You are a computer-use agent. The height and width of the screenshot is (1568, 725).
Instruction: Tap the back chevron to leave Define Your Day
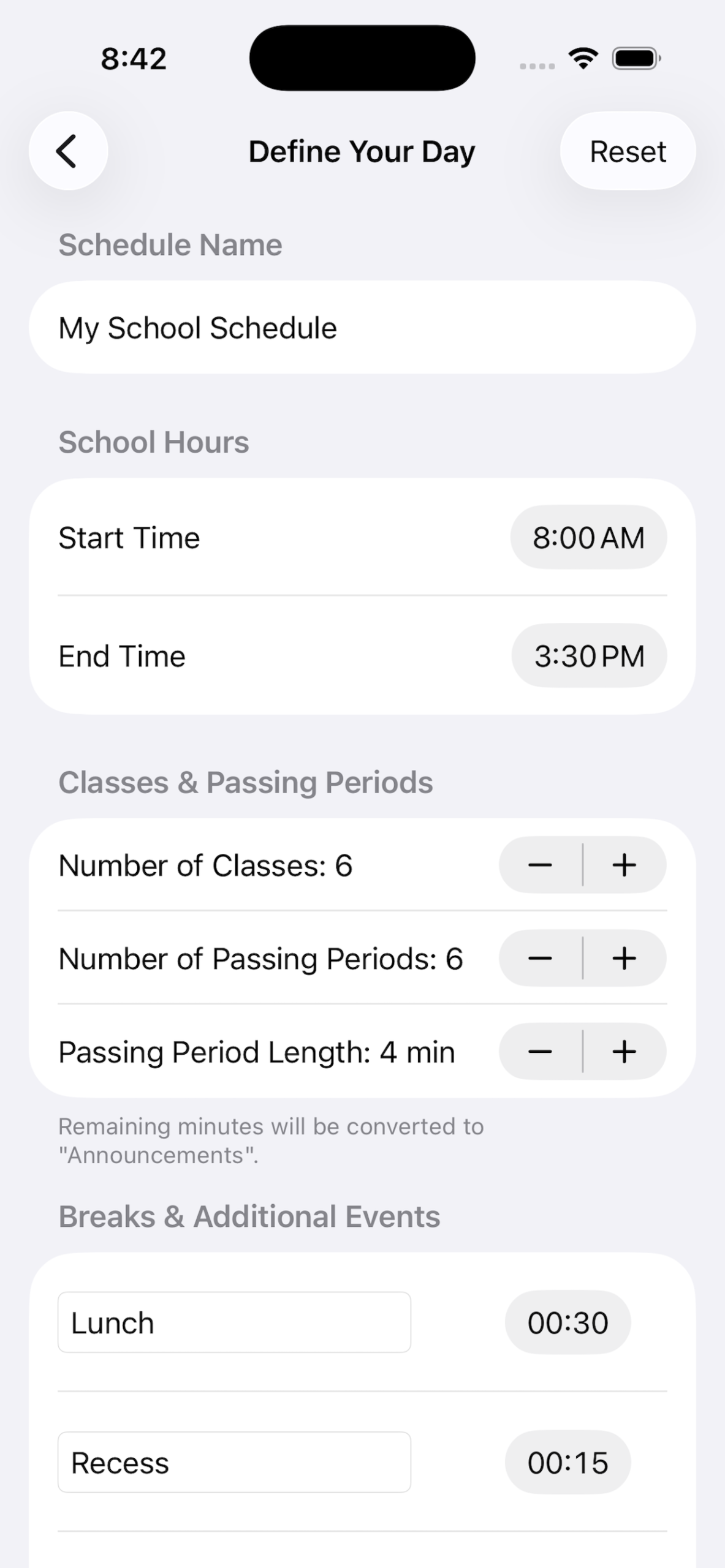(67, 151)
